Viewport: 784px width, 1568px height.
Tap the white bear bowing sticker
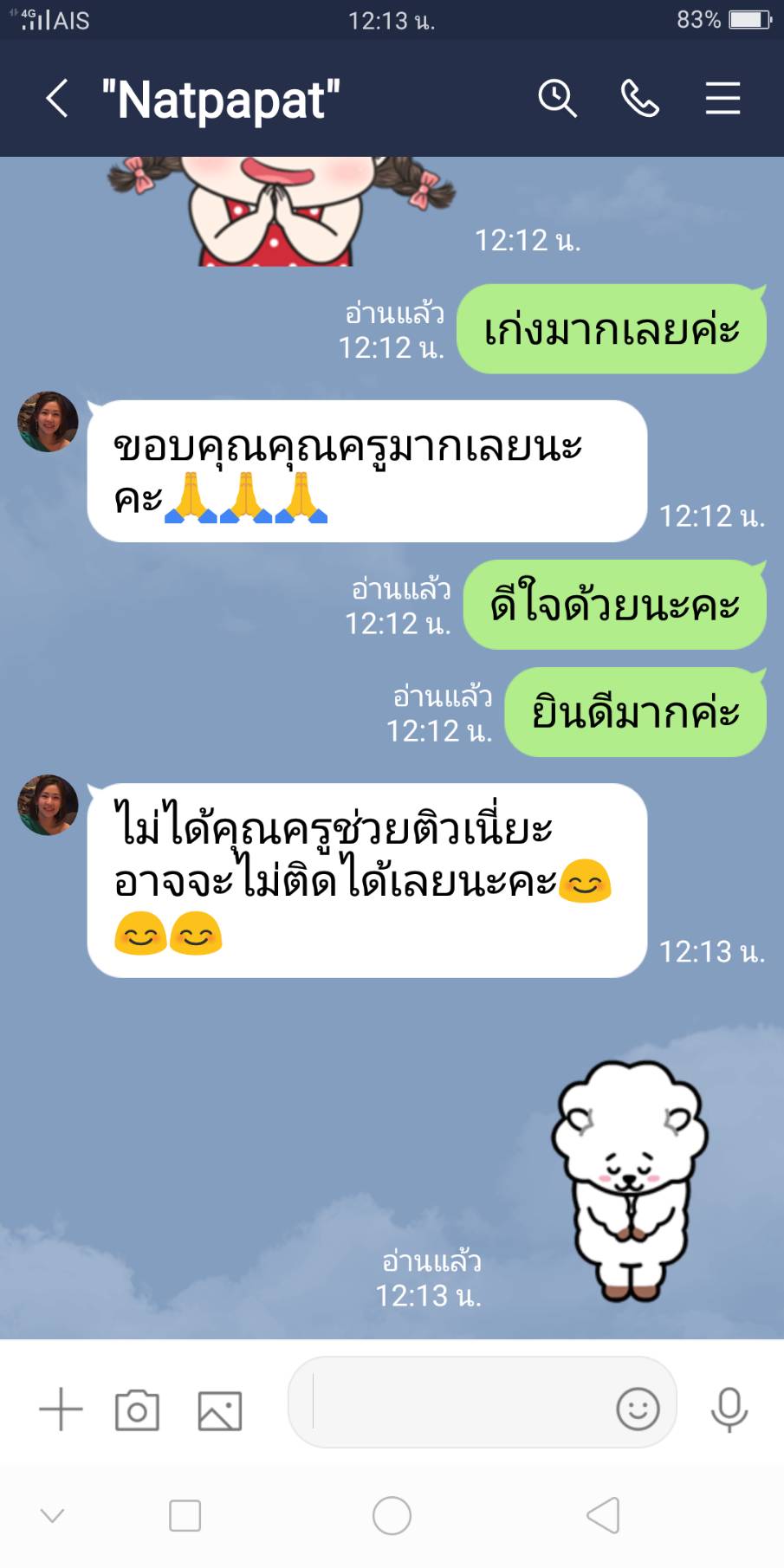pyautogui.click(x=630, y=1180)
